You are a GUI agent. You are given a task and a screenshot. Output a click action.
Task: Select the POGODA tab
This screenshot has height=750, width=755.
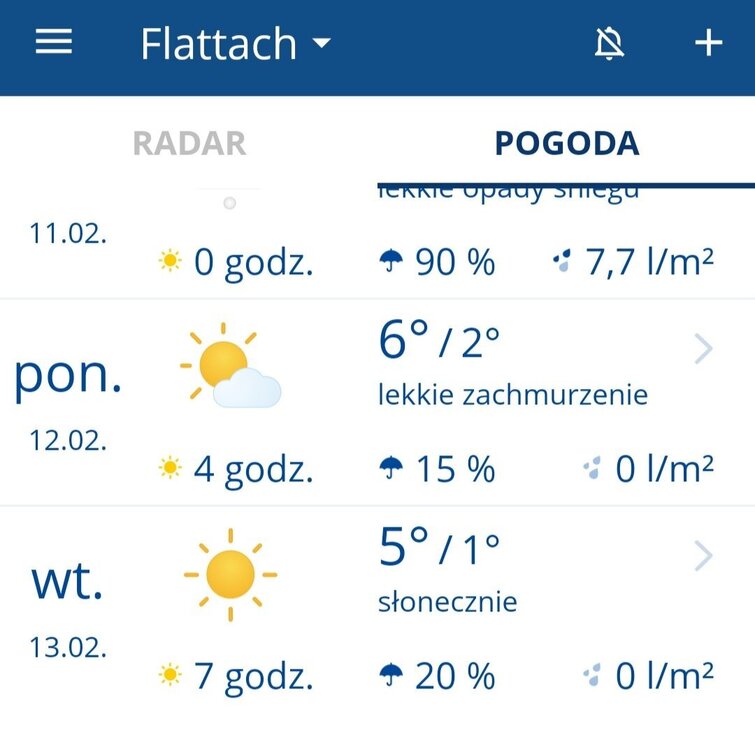(x=566, y=143)
